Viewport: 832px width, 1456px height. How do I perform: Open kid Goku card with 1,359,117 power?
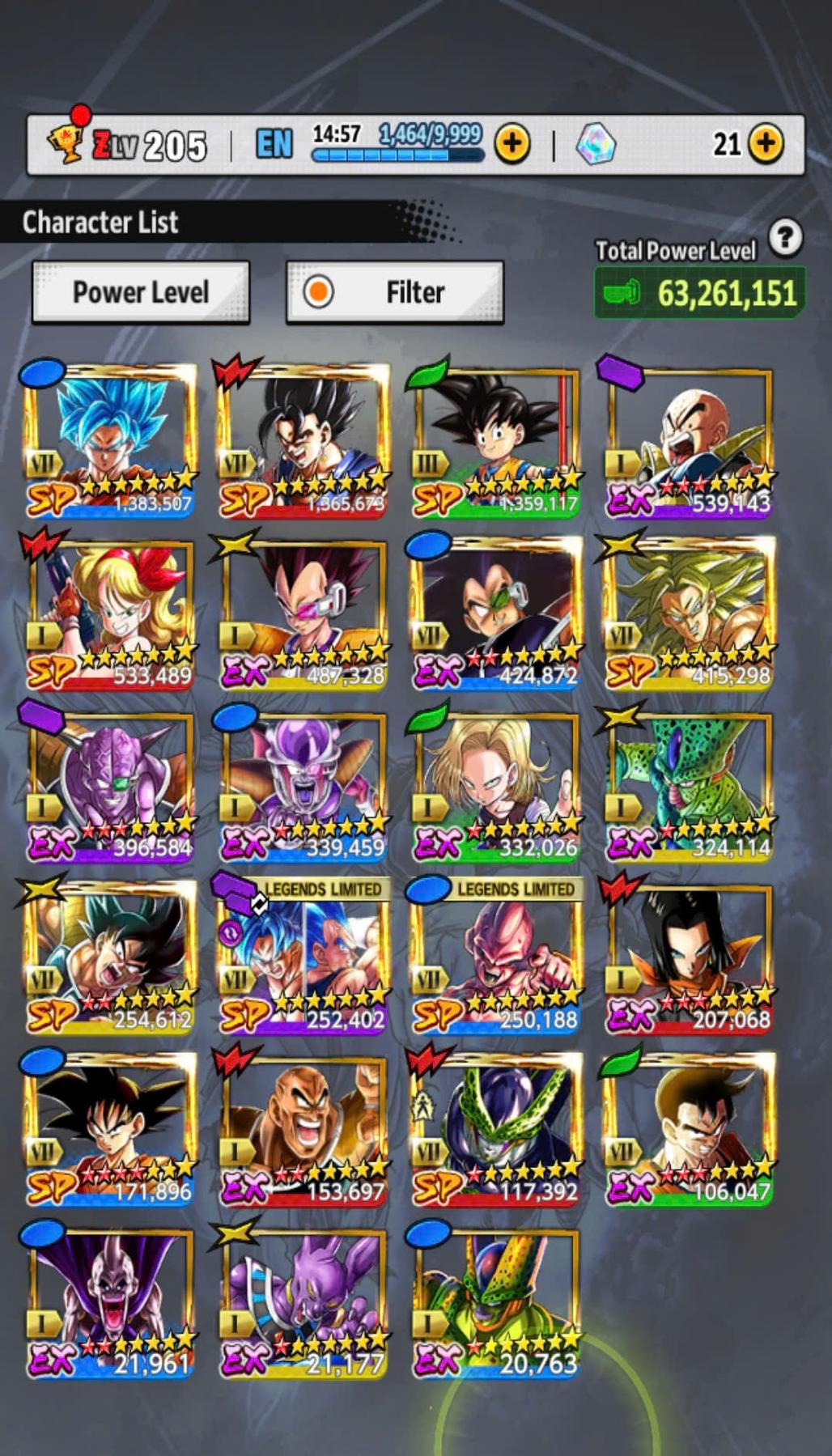point(495,441)
